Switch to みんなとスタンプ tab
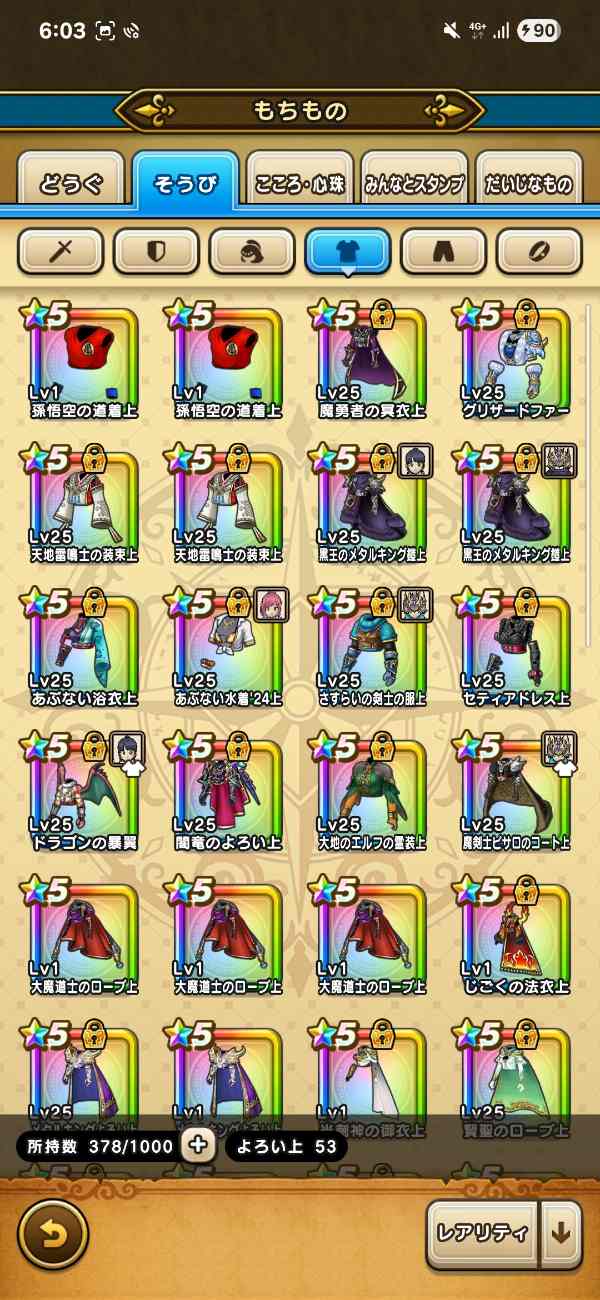 tap(414, 184)
